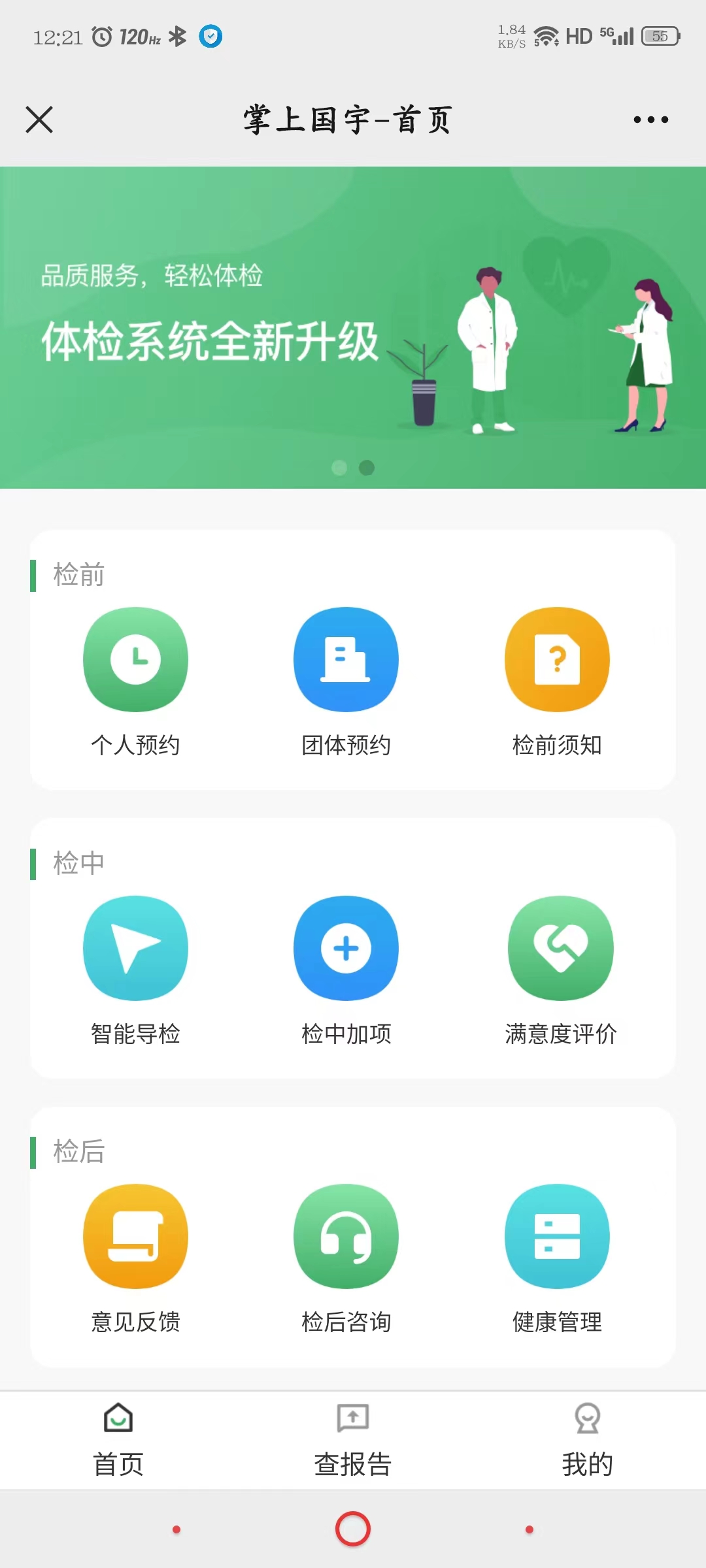The height and width of the screenshot is (1568, 706).
Task: Select the first banner page indicator dot
Action: click(339, 467)
